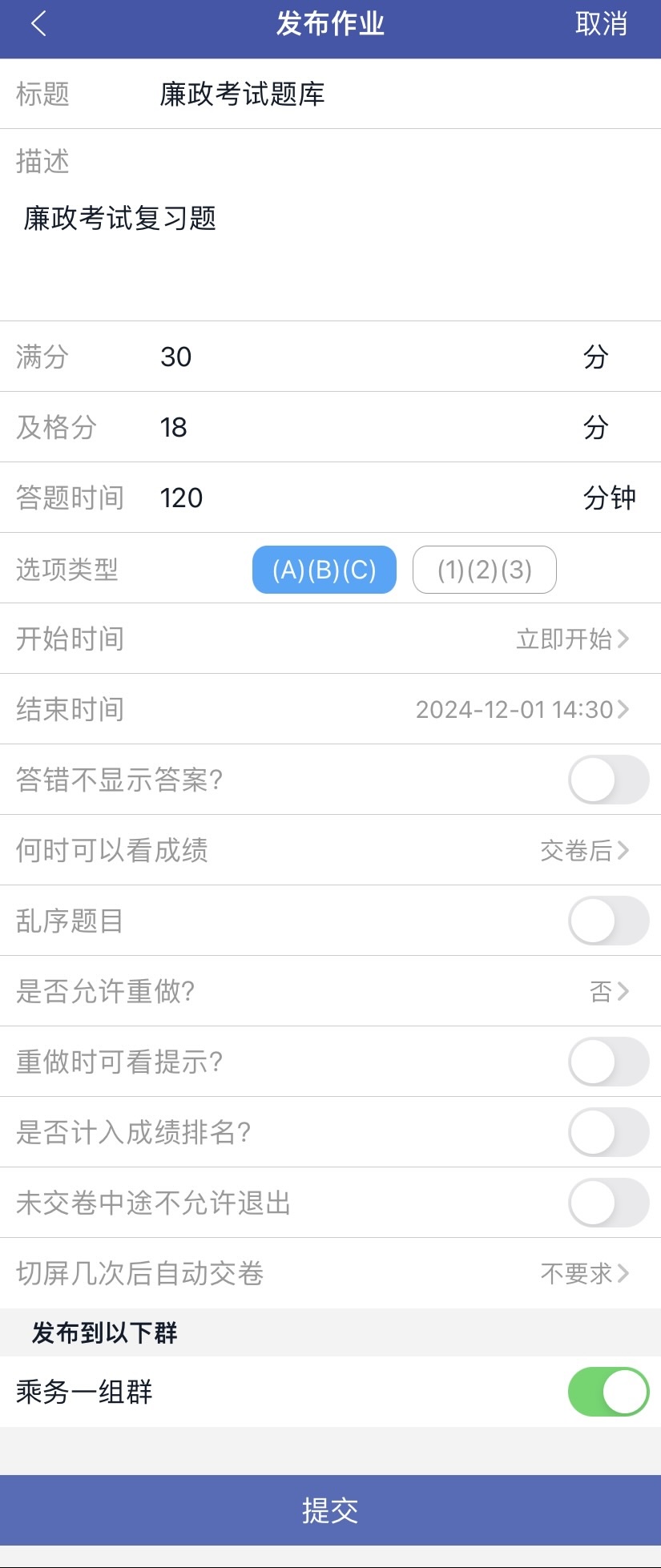The width and height of the screenshot is (661, 1568).
Task: Open 开始时间 start time picker
Action: [x=572, y=639]
